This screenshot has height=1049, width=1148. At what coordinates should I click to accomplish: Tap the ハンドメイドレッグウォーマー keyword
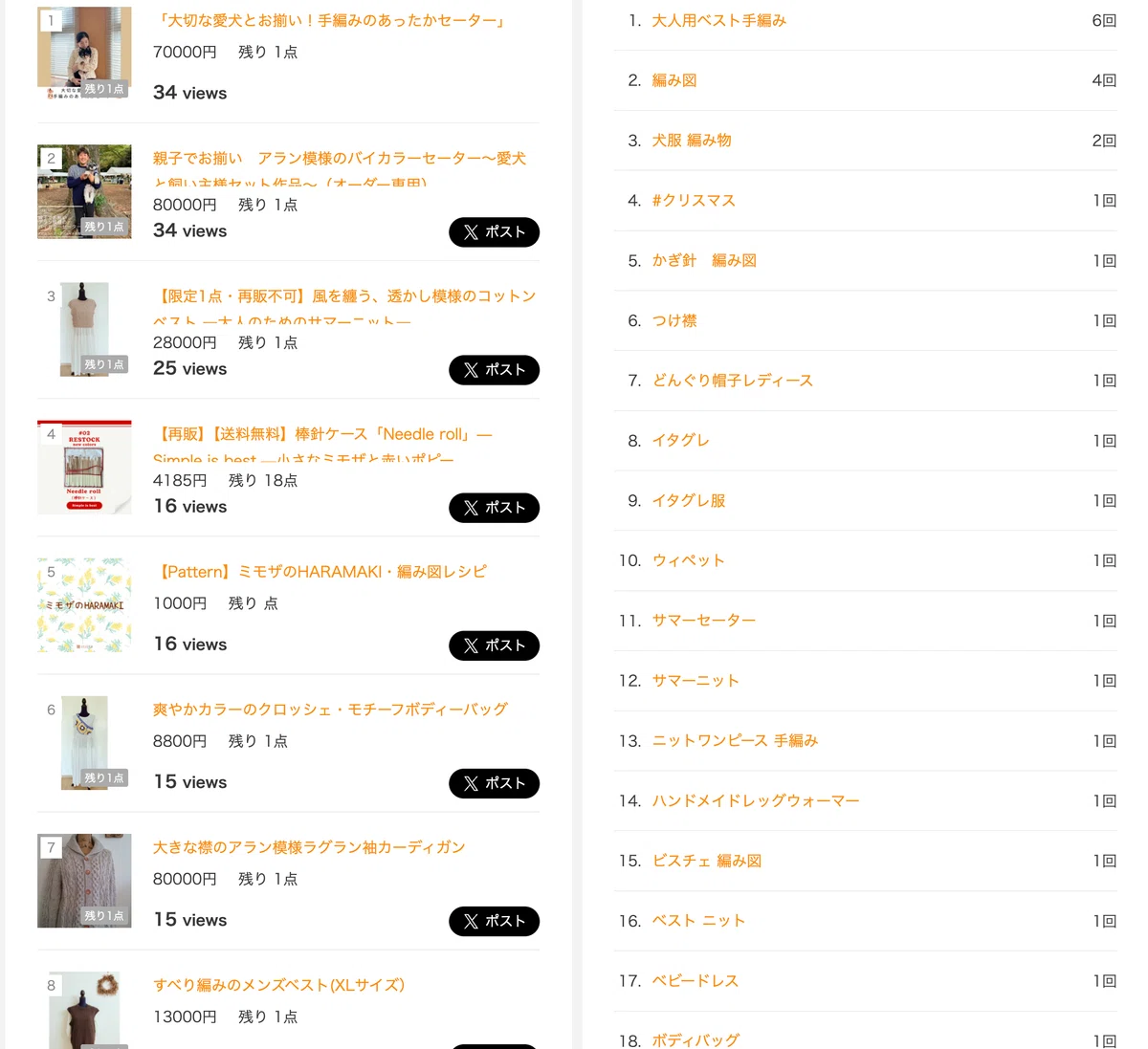[x=756, y=801]
